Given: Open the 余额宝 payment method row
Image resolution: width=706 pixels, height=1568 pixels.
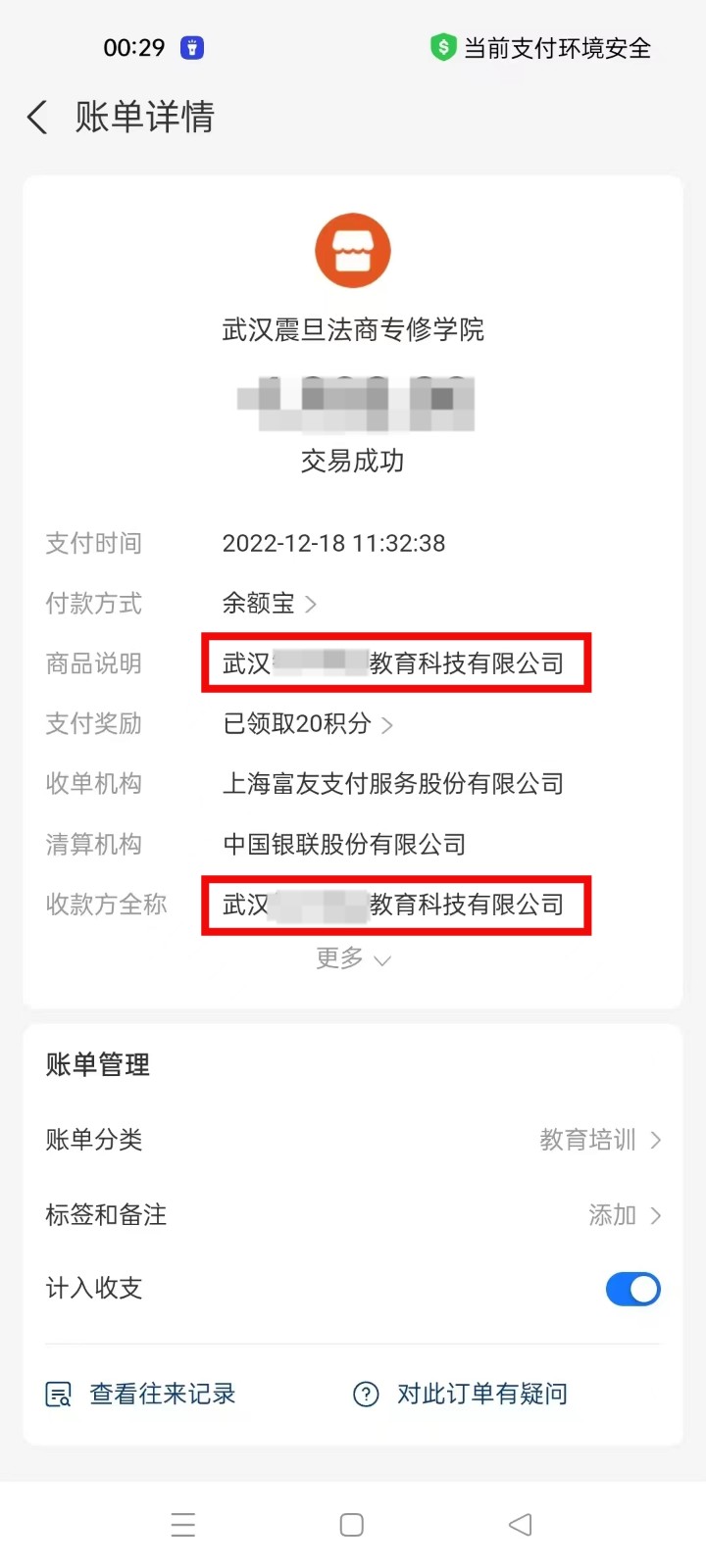Looking at the screenshot, I should click(x=269, y=604).
